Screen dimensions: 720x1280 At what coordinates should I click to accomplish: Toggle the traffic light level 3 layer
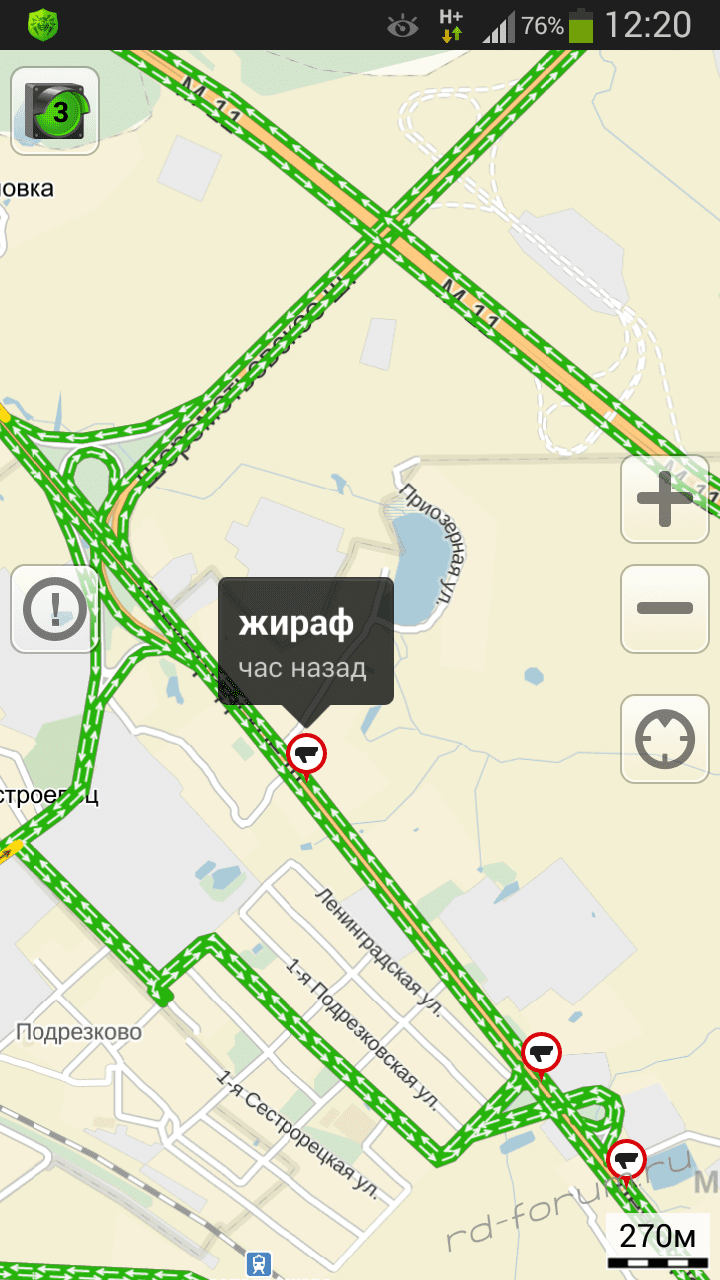point(55,111)
